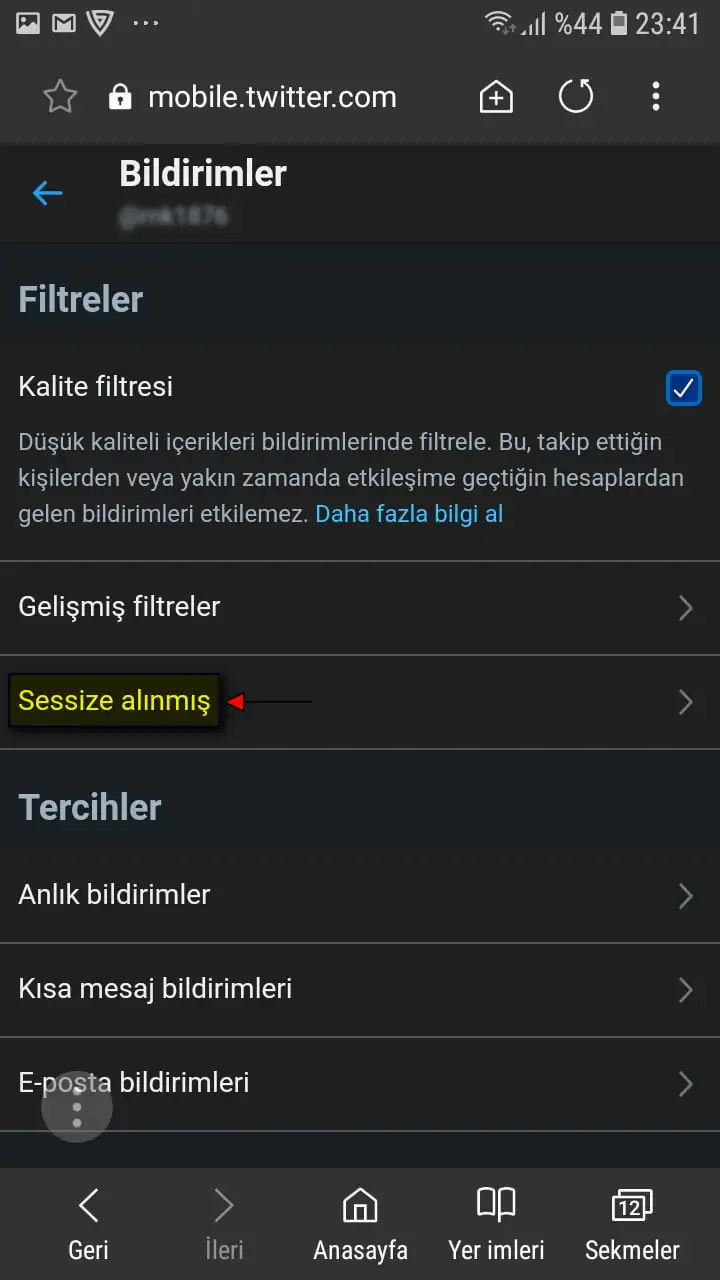Screen dimensions: 720x1280
Task: Open E-posta bildirimleri settings
Action: pos(360,1083)
